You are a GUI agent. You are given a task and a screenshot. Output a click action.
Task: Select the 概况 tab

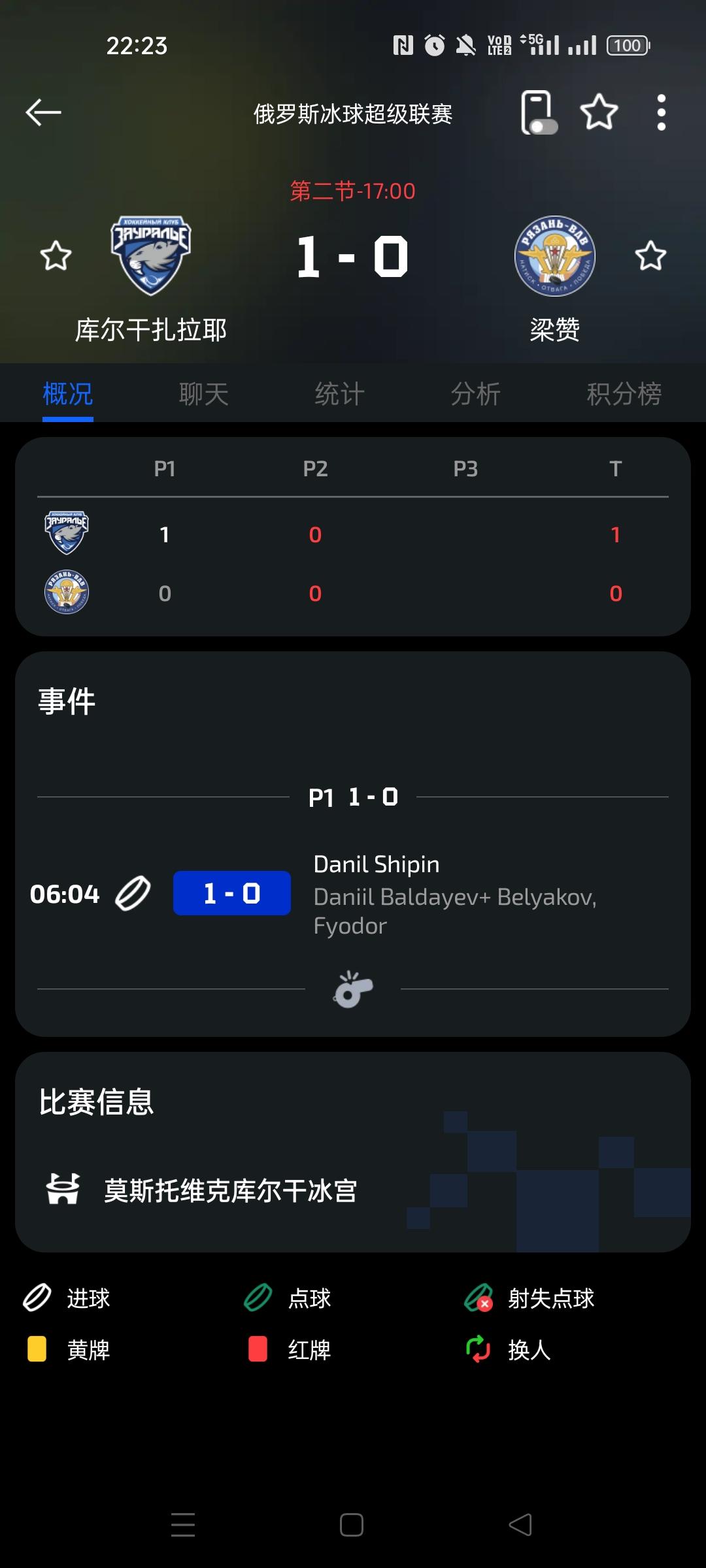pos(68,394)
